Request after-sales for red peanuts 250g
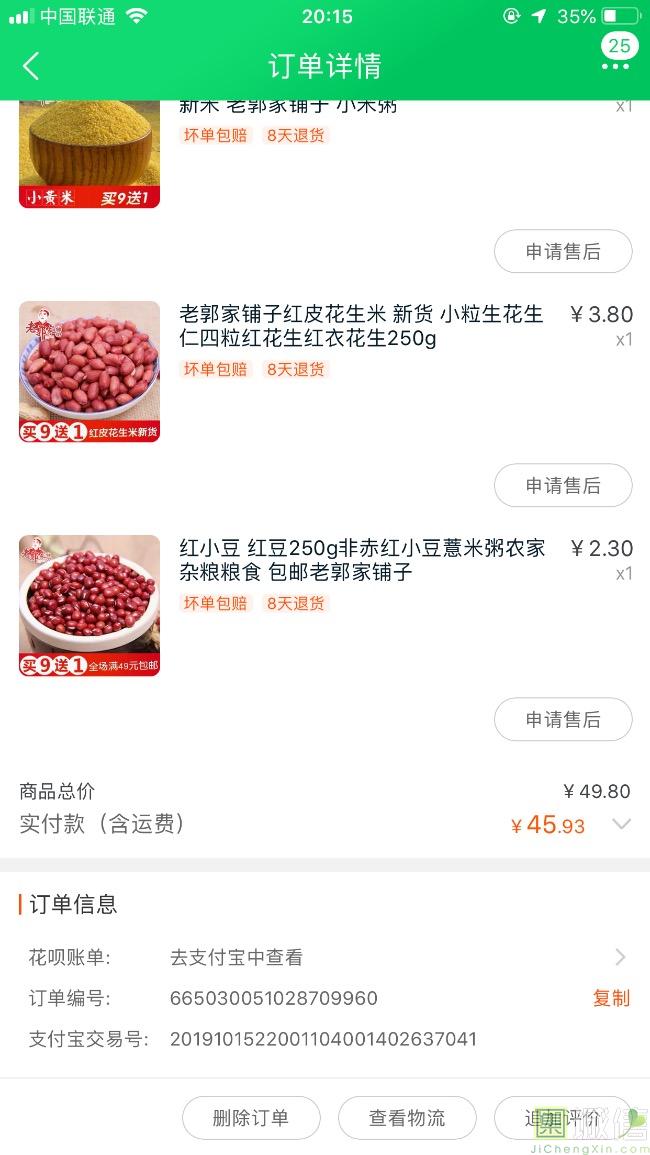The width and height of the screenshot is (650, 1155). [x=563, y=485]
